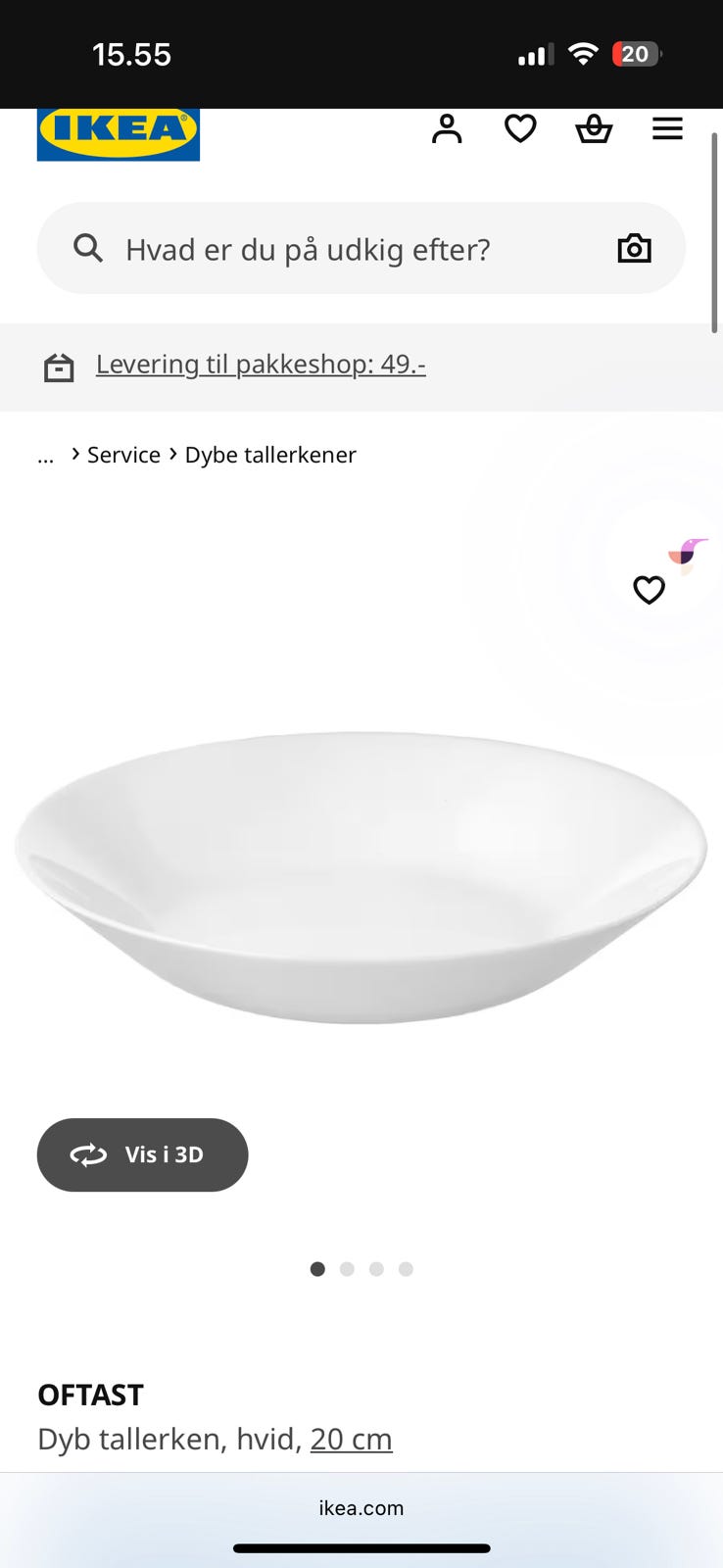Jump to the second image via carousel dots

pos(347,1268)
